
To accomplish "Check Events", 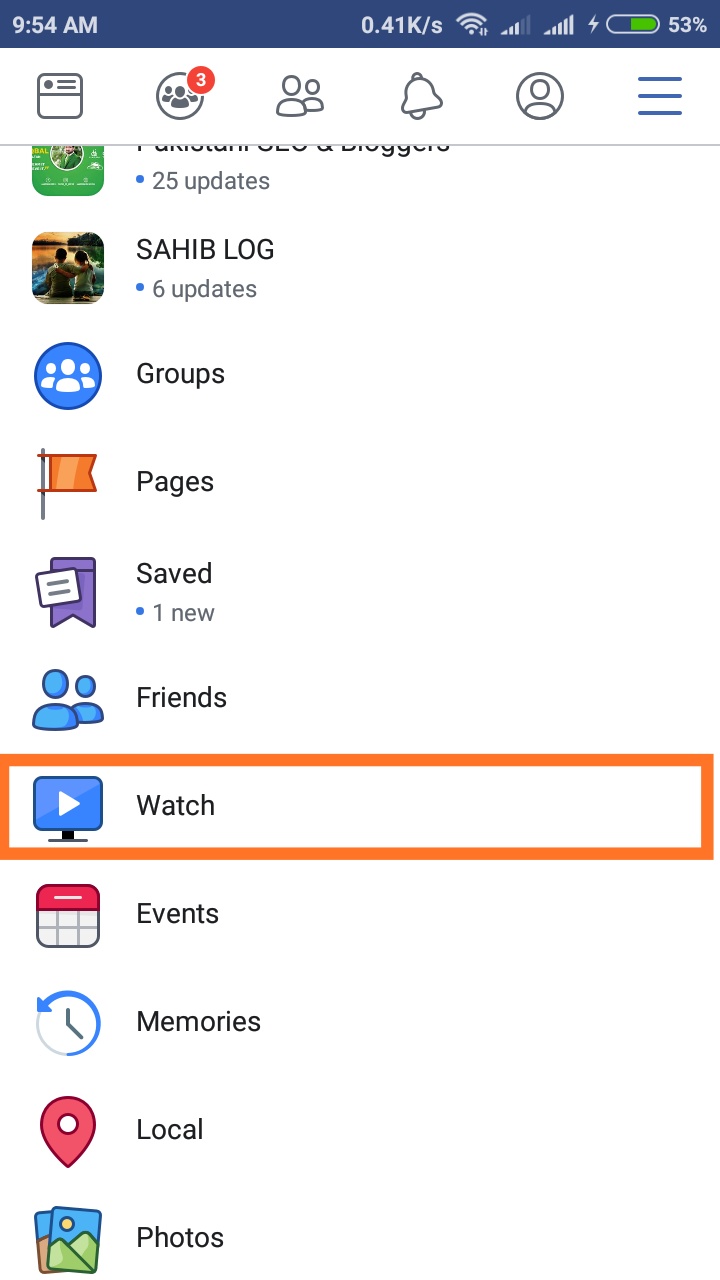I will tap(177, 914).
